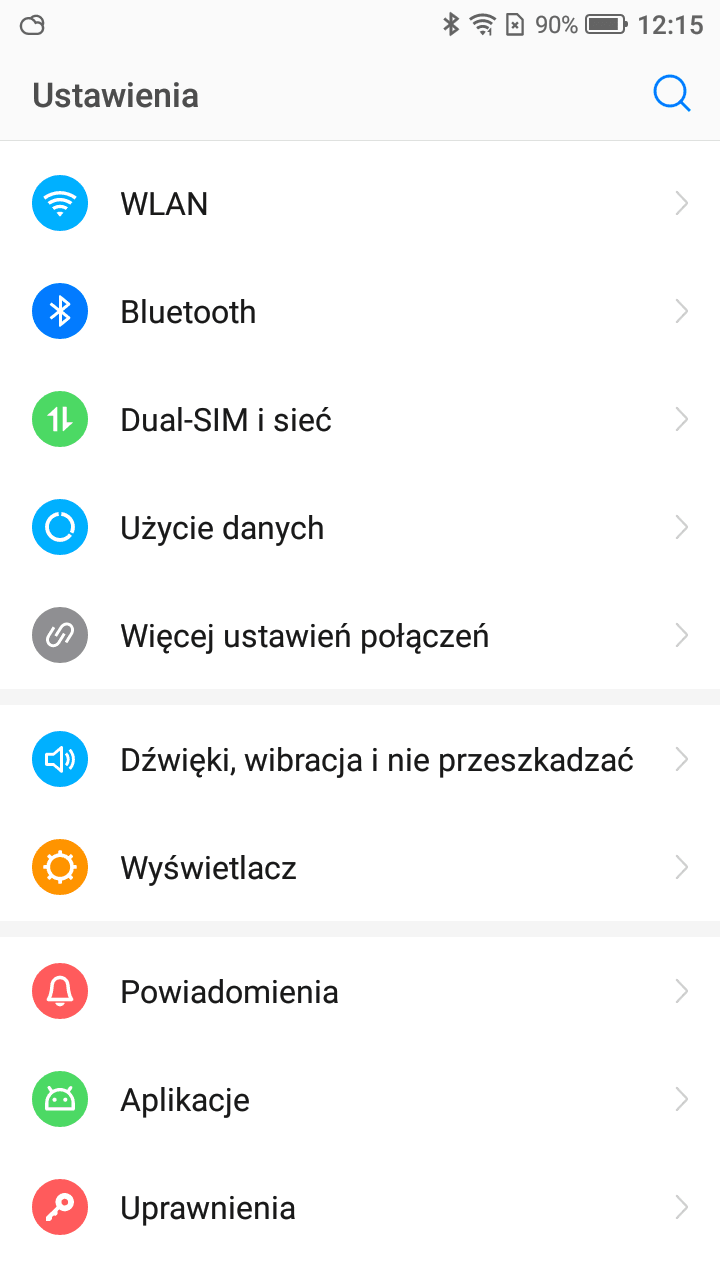Open Uprawnienia settings
The height and width of the screenshot is (1280, 720).
click(360, 1208)
